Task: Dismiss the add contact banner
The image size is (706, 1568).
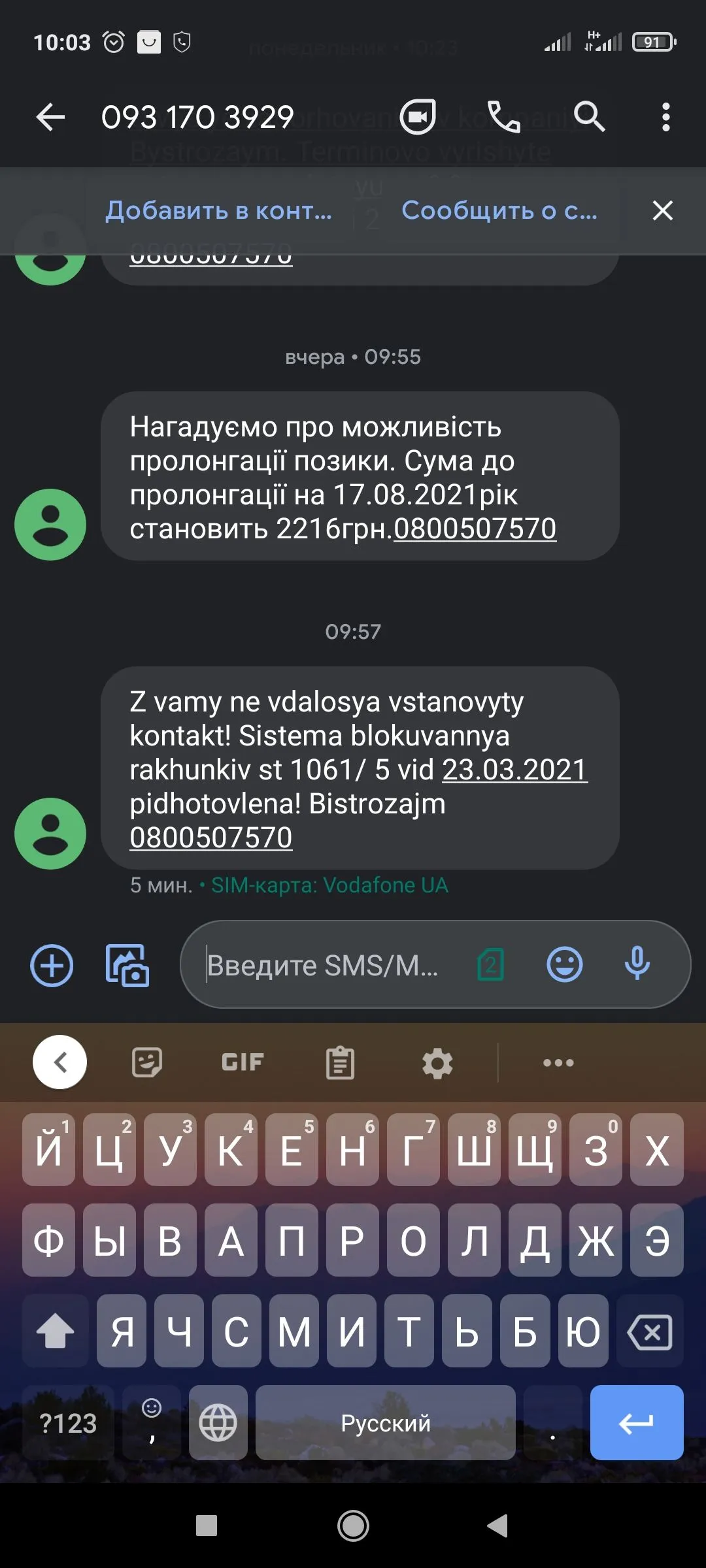Action: 662,210
